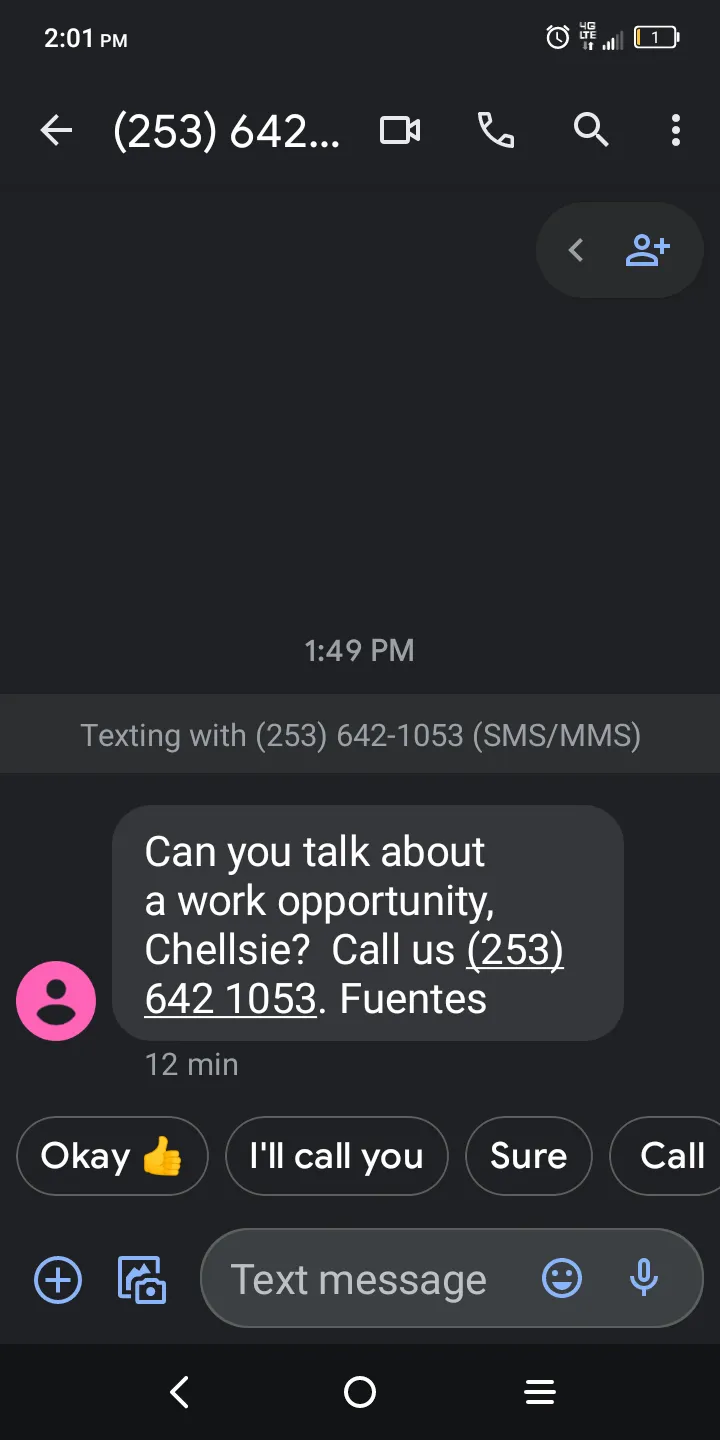The width and height of the screenshot is (720, 1440).
Task: Choose the "I'll call you" reply
Action: [x=337, y=1156]
